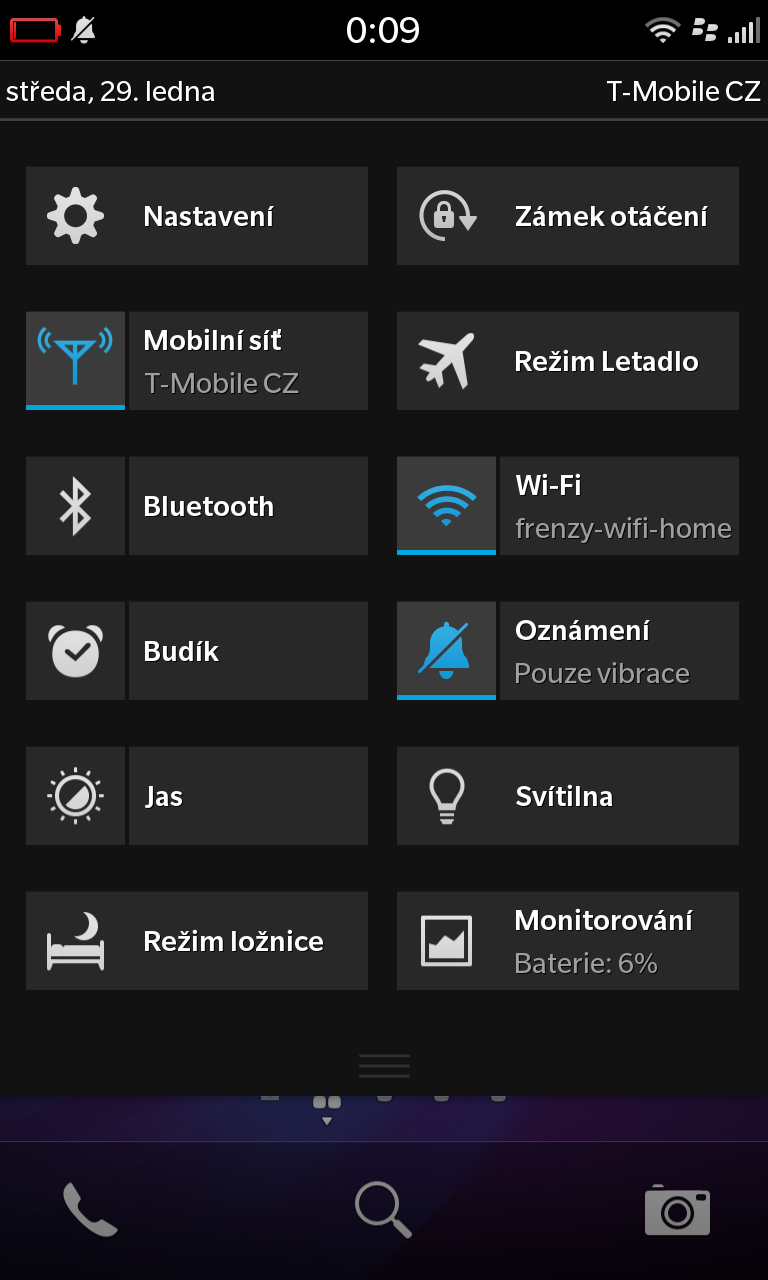This screenshot has height=1280, width=768.
Task: Open Budík alarm settings label
Action: pyautogui.click(x=248, y=651)
